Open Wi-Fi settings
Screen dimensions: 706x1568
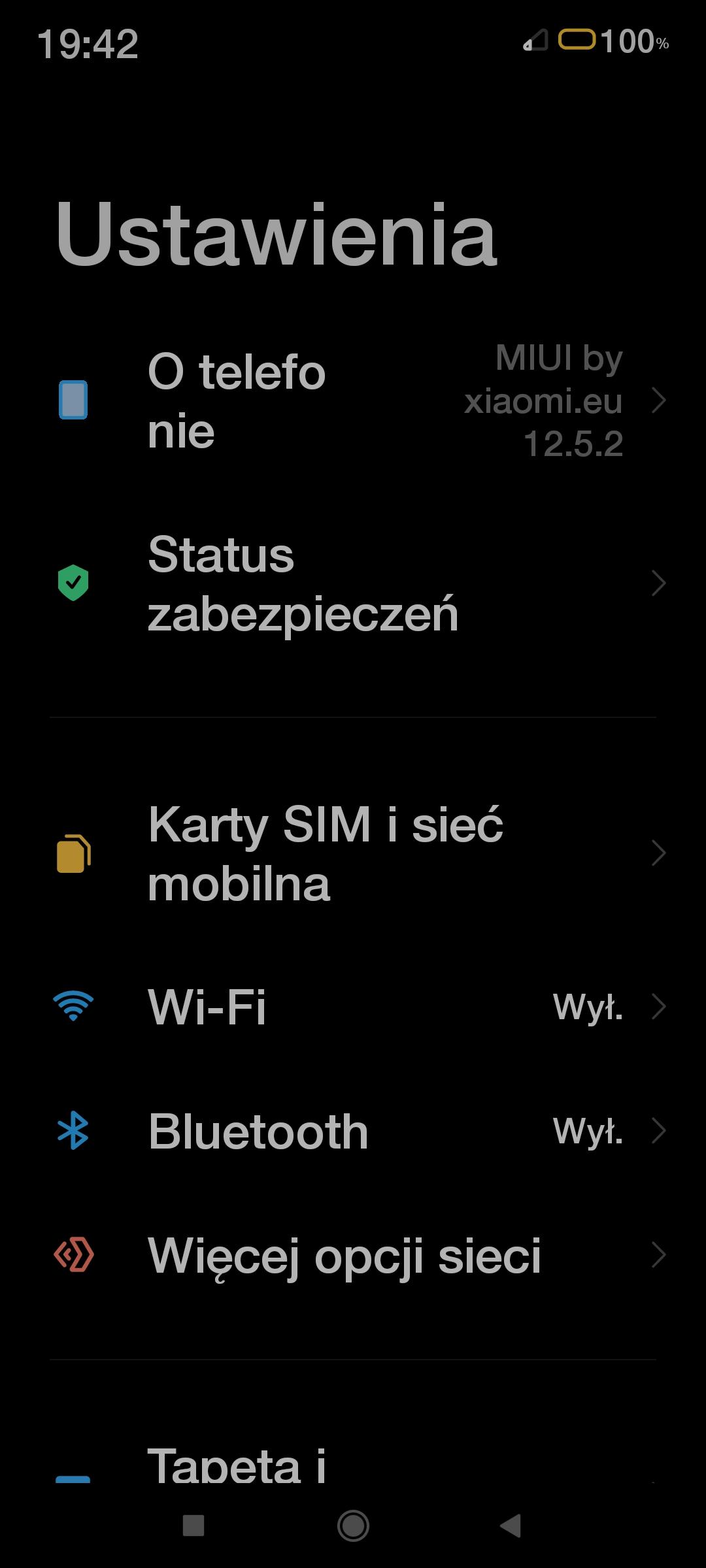[353, 1007]
